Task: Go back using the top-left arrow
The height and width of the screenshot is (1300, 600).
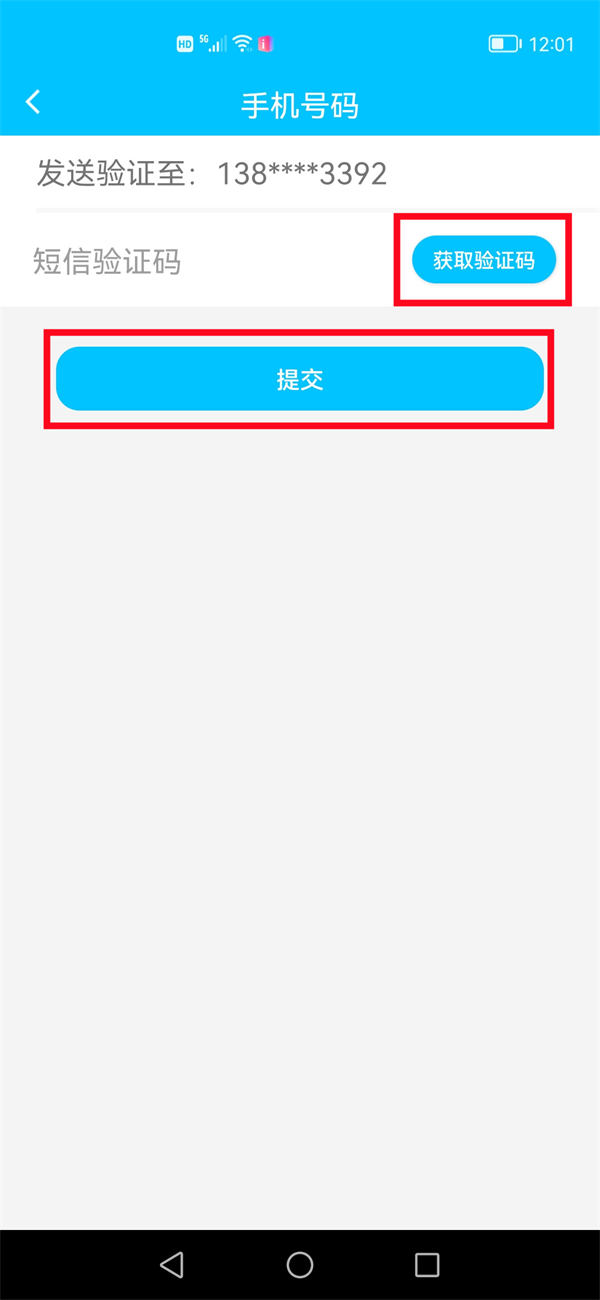Action: [x=33, y=102]
